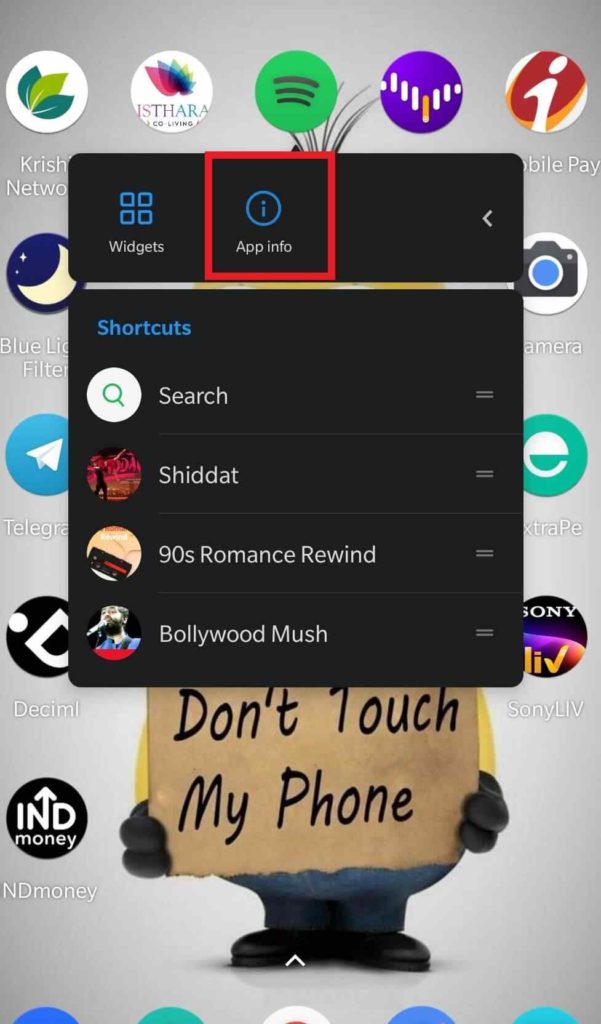Viewport: 601px width, 1024px height.
Task: Expand the app drawer arrow
Action: (295, 961)
